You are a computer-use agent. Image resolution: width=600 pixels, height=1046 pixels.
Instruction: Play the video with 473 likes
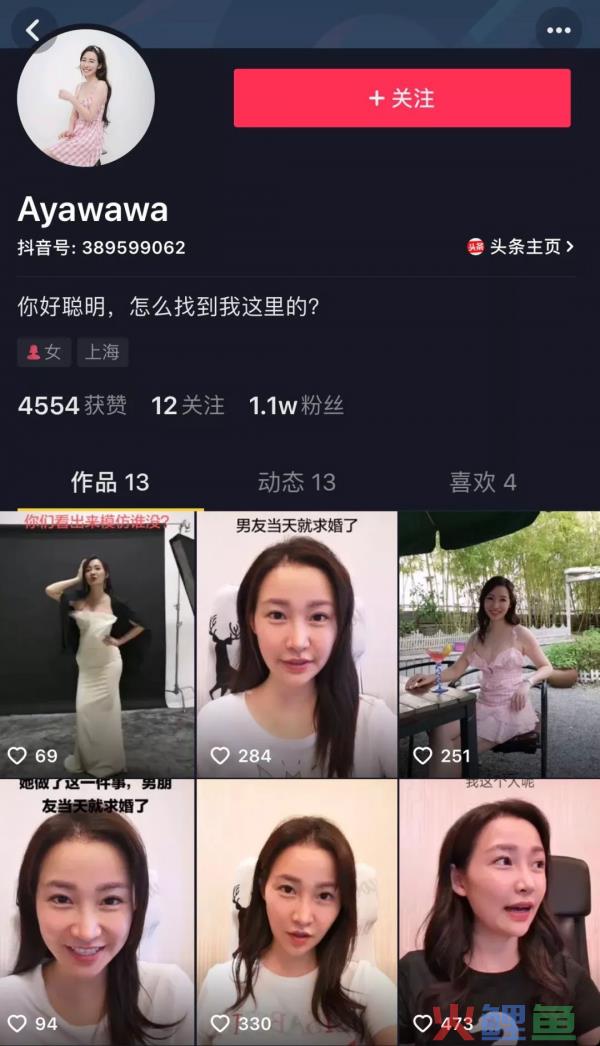(x=499, y=912)
